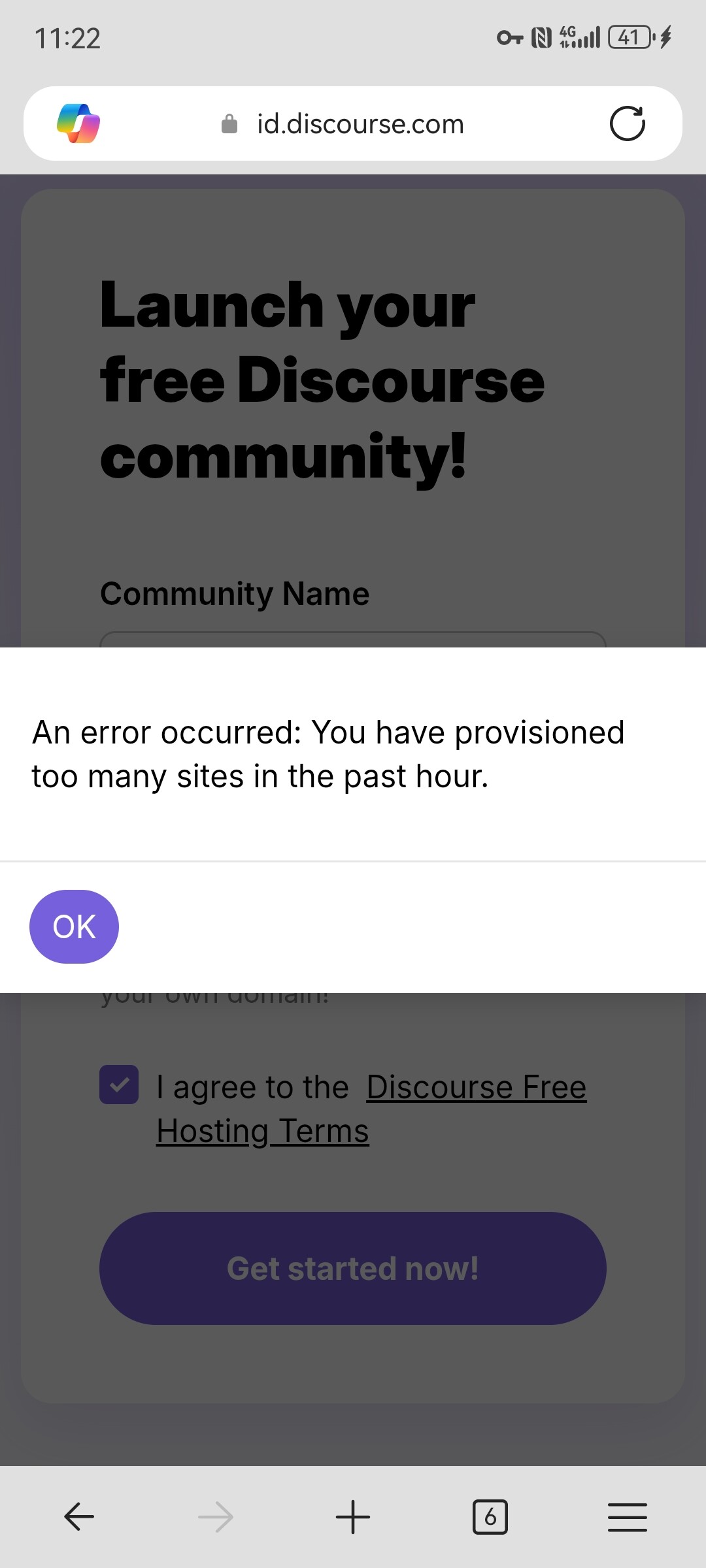Dismiss the error dialog with OK
The width and height of the screenshot is (706, 1568).
(x=74, y=926)
